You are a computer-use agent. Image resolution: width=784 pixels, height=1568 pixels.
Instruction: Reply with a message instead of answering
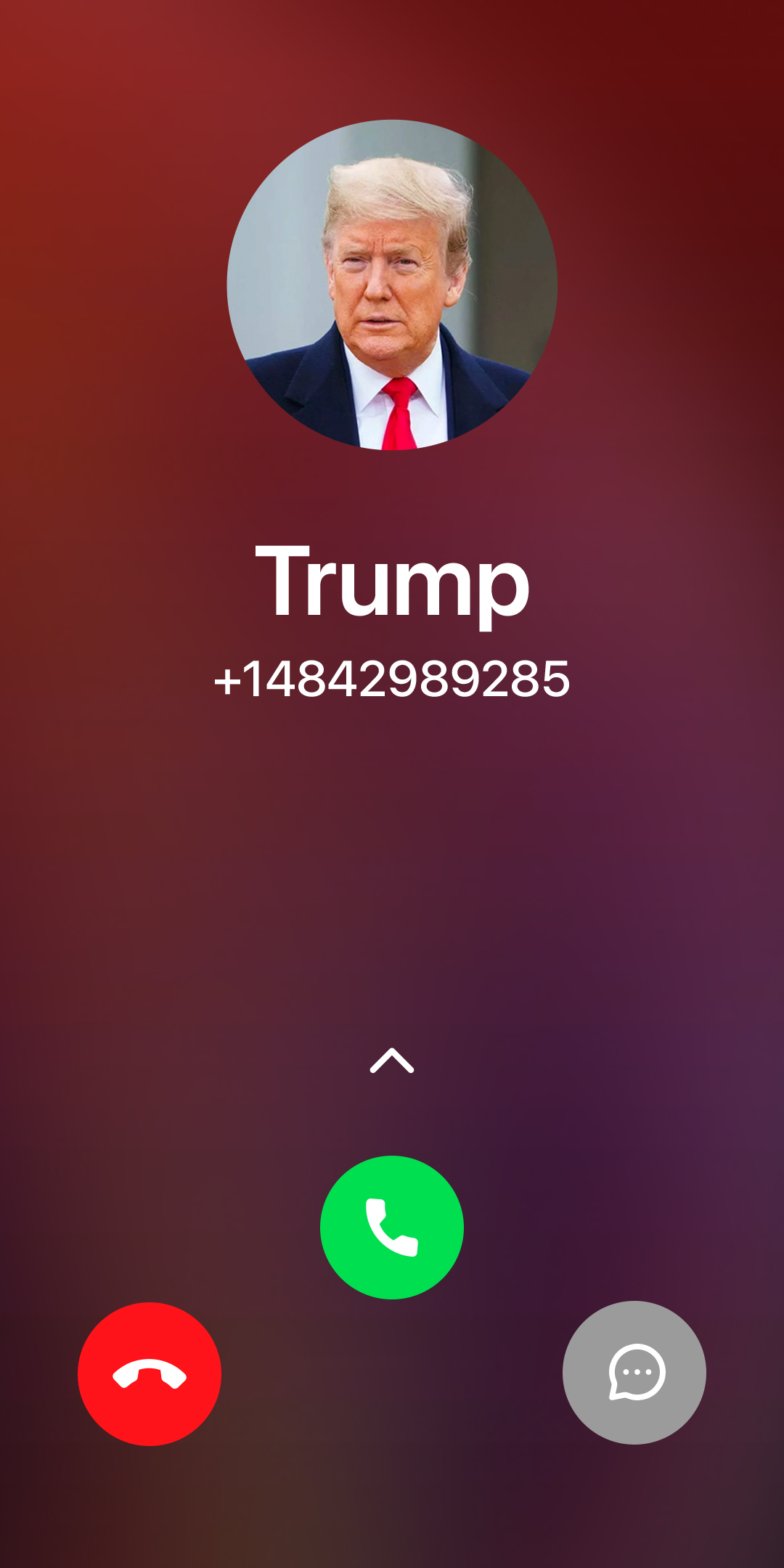coord(634,1373)
